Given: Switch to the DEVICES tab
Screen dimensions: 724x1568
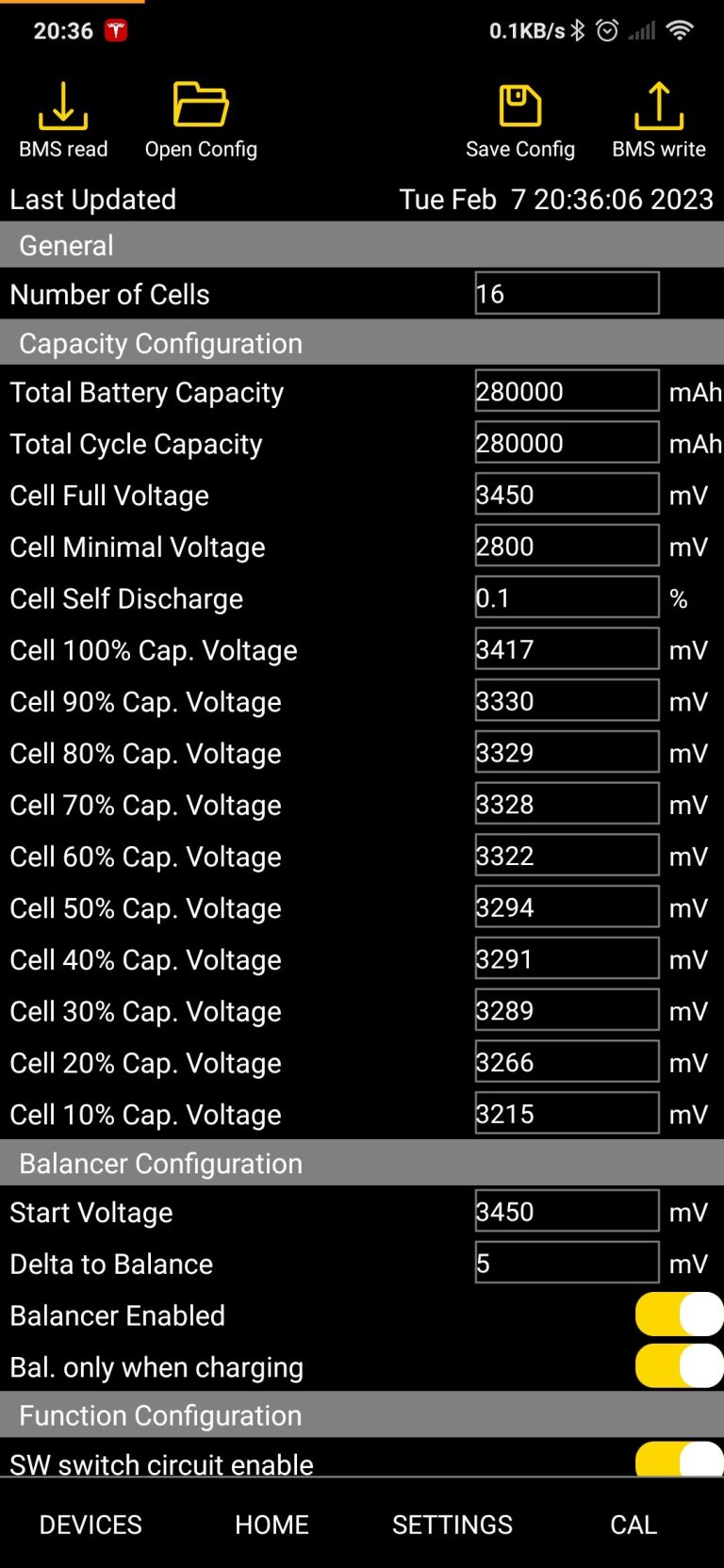Looking at the screenshot, I should point(90,1524).
